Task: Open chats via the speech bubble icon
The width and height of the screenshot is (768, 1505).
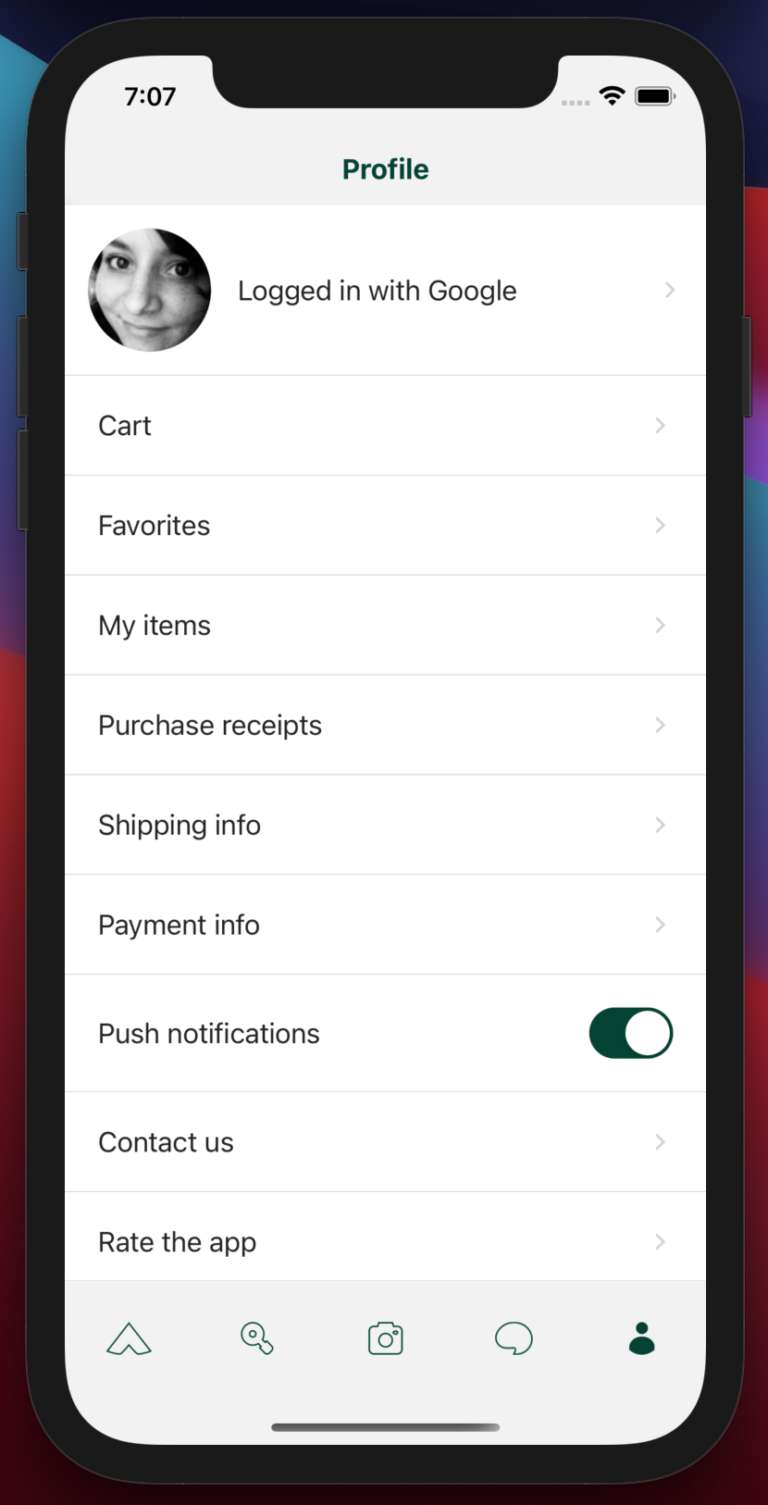Action: [x=513, y=1338]
